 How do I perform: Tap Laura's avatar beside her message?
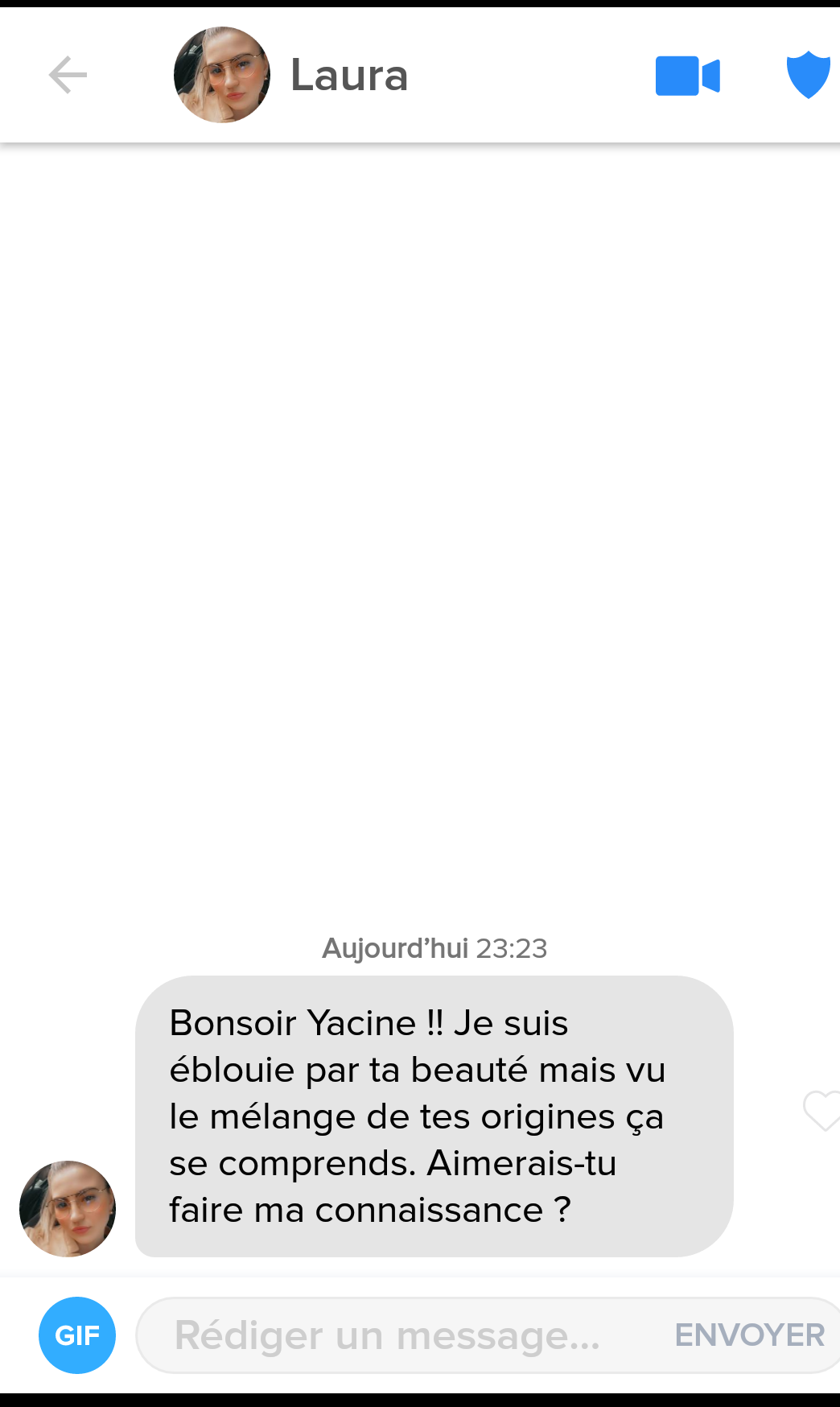[68, 1209]
